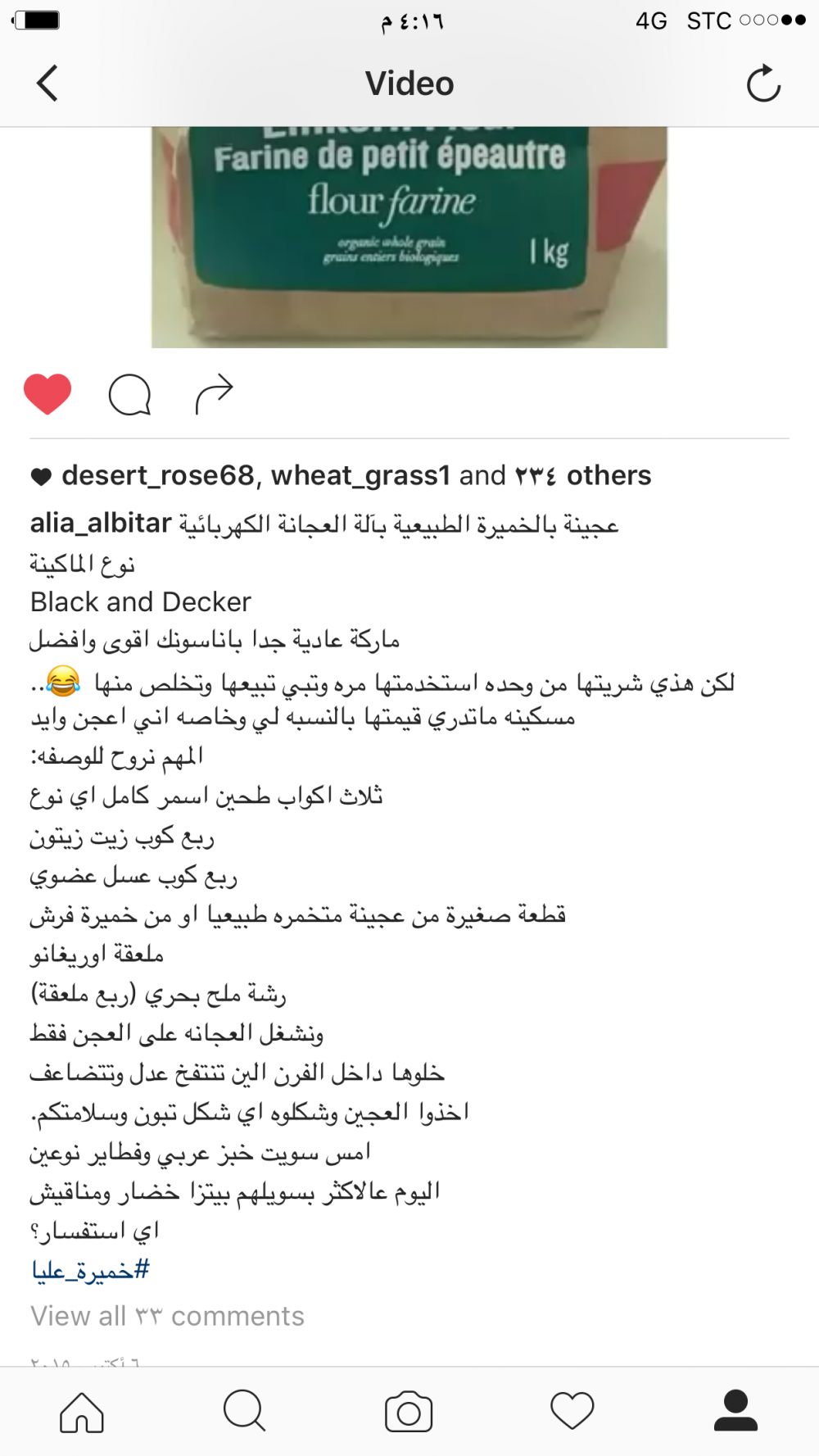Viewport: 819px width, 1456px height.
Task: Open the Activity heart tab
Action: point(572,1412)
